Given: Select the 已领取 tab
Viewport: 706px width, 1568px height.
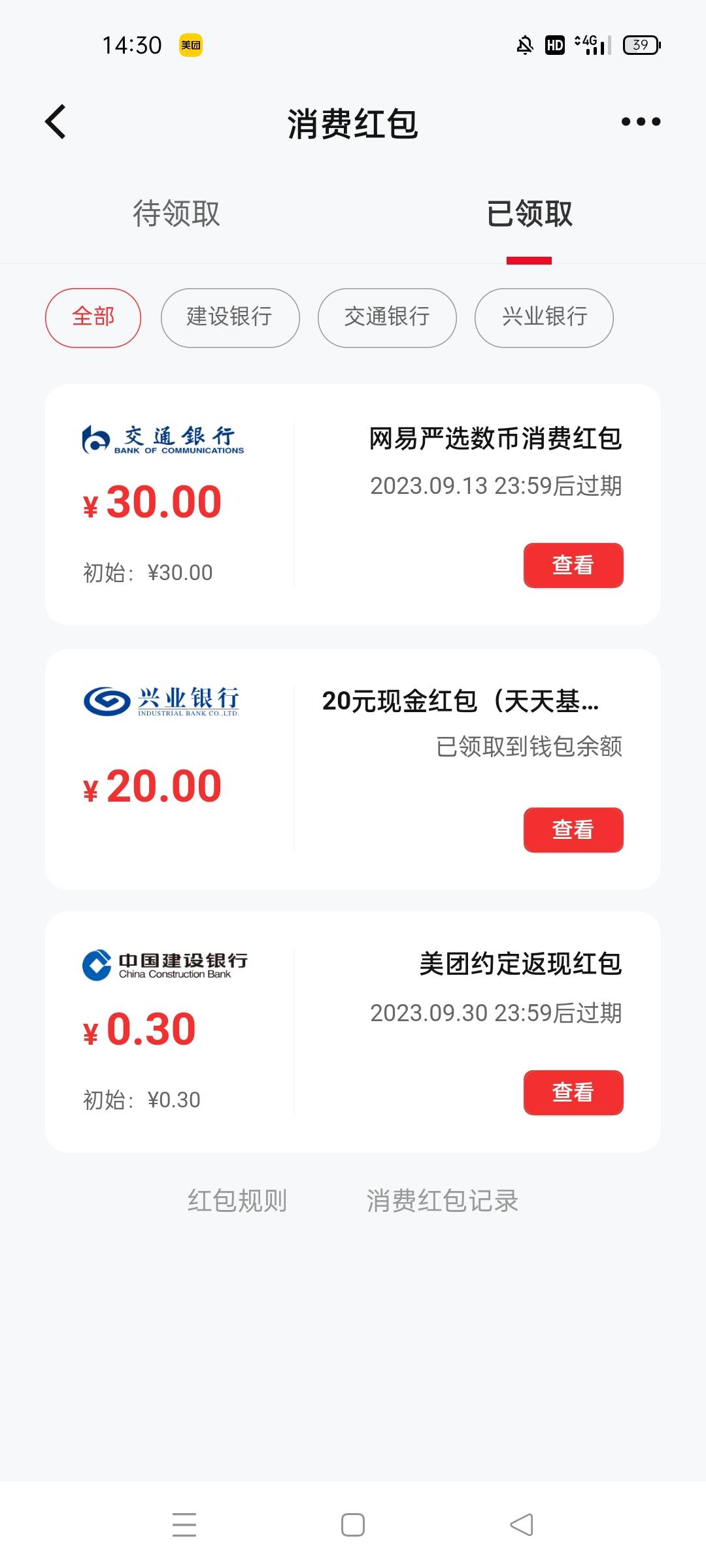Looking at the screenshot, I should [x=529, y=214].
